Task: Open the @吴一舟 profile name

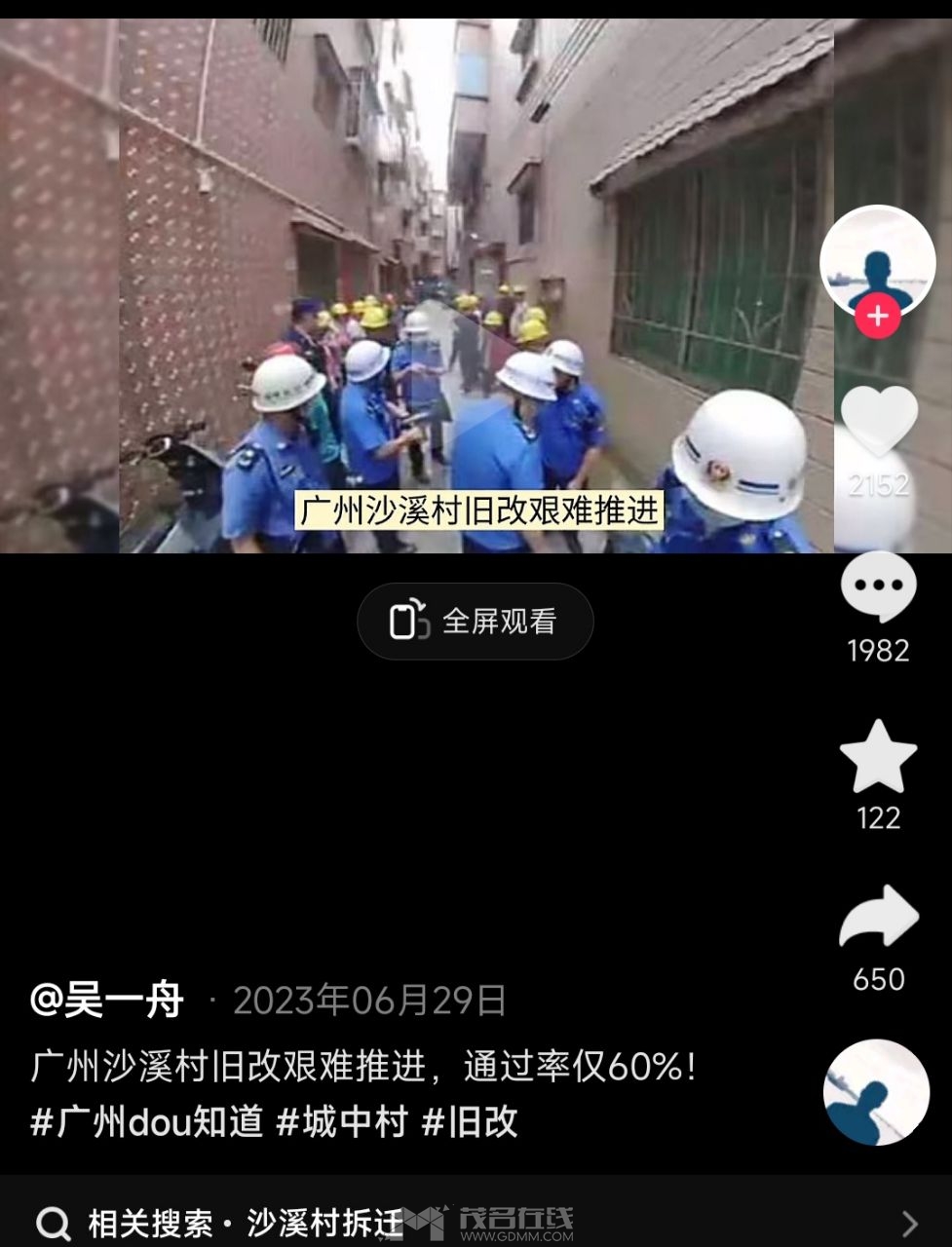Action: coord(107,1001)
